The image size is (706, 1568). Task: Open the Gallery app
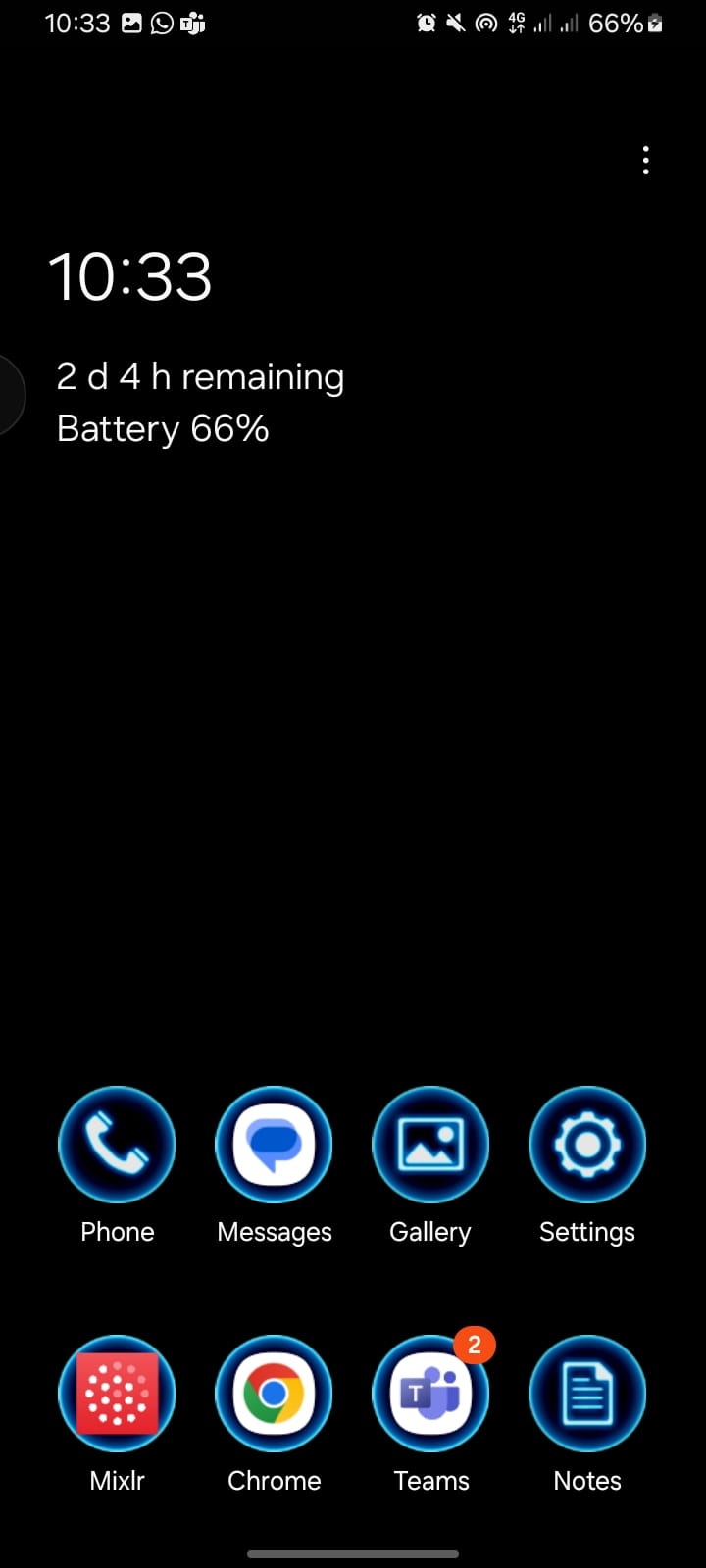click(x=430, y=1145)
